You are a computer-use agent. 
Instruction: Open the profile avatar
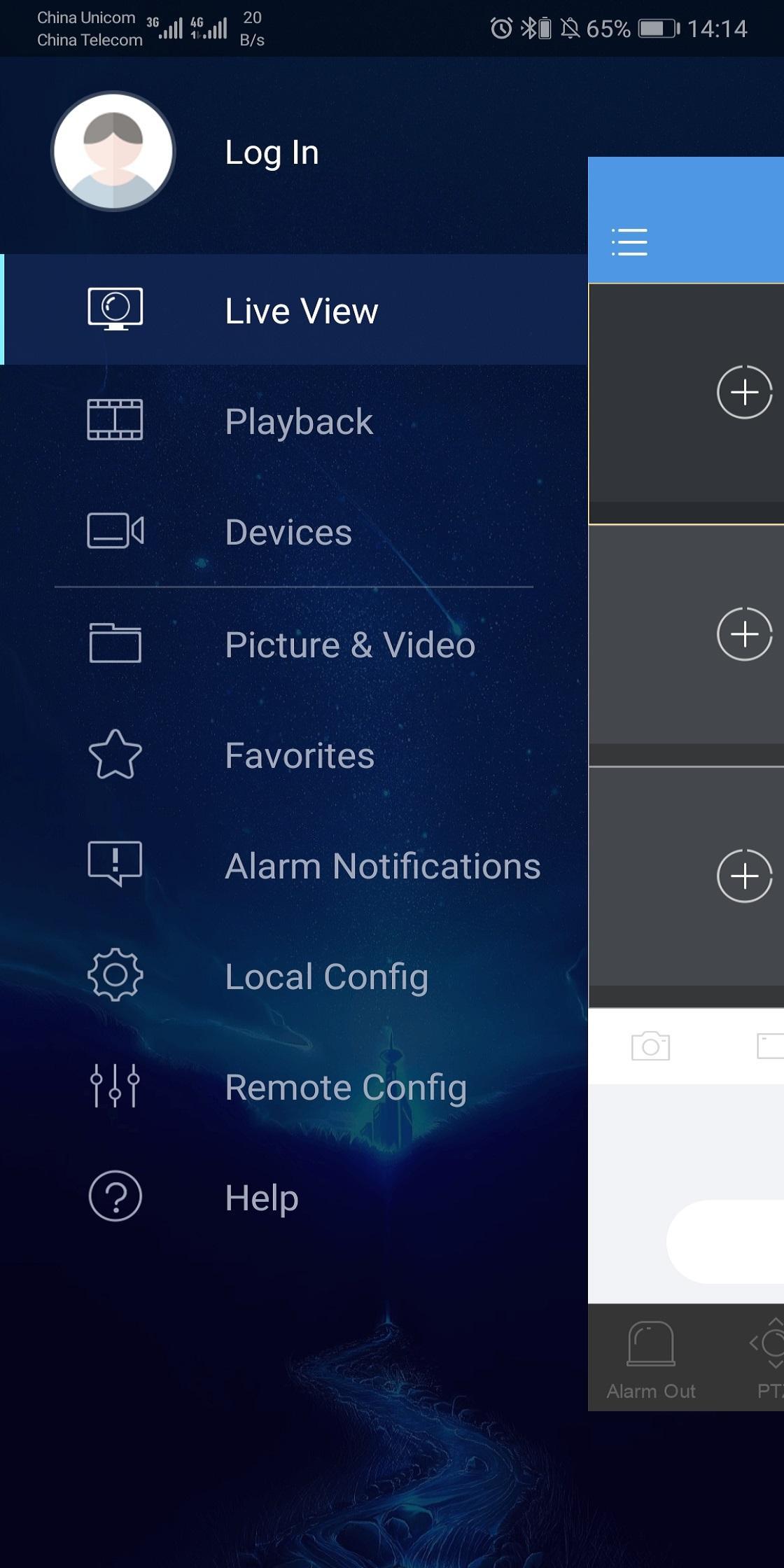point(113,151)
